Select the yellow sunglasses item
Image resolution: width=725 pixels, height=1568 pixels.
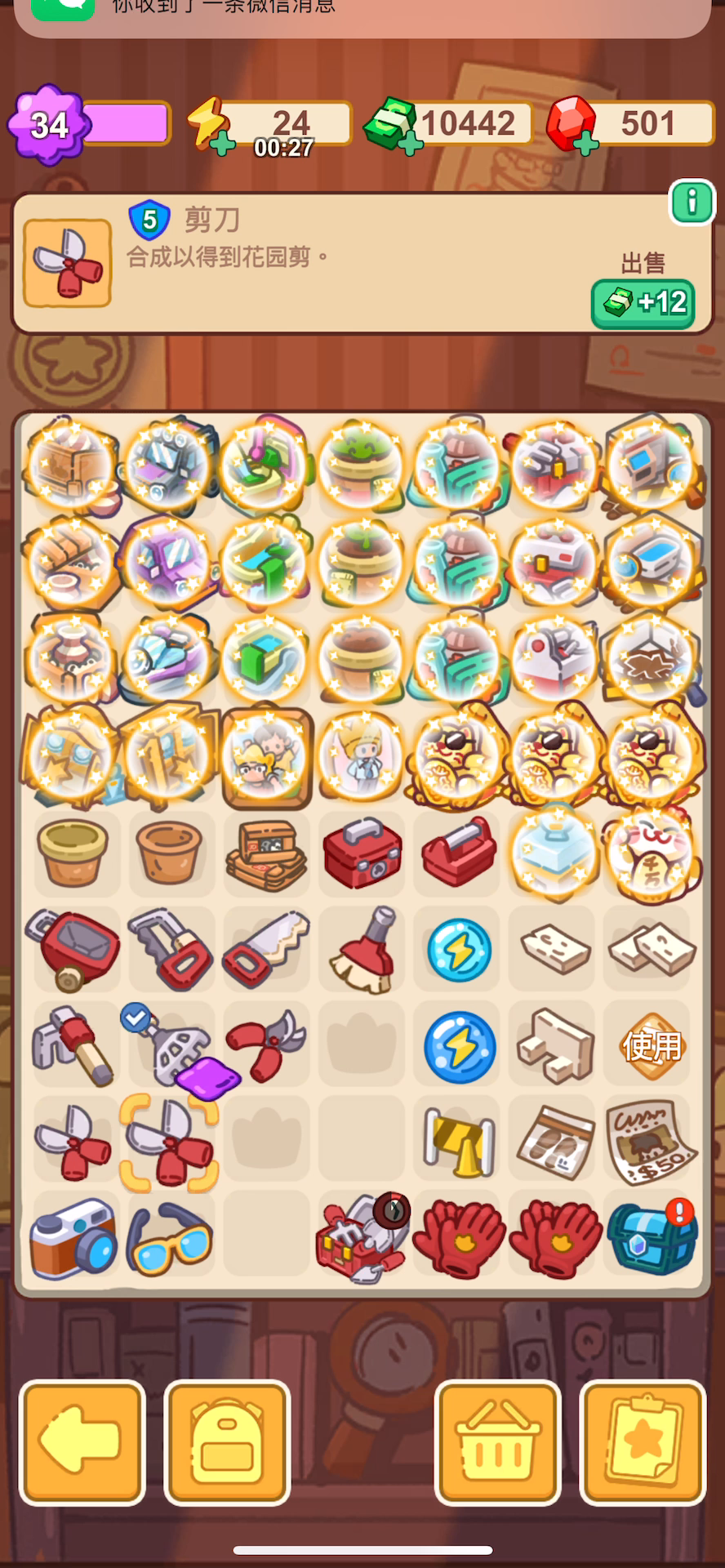169,1240
